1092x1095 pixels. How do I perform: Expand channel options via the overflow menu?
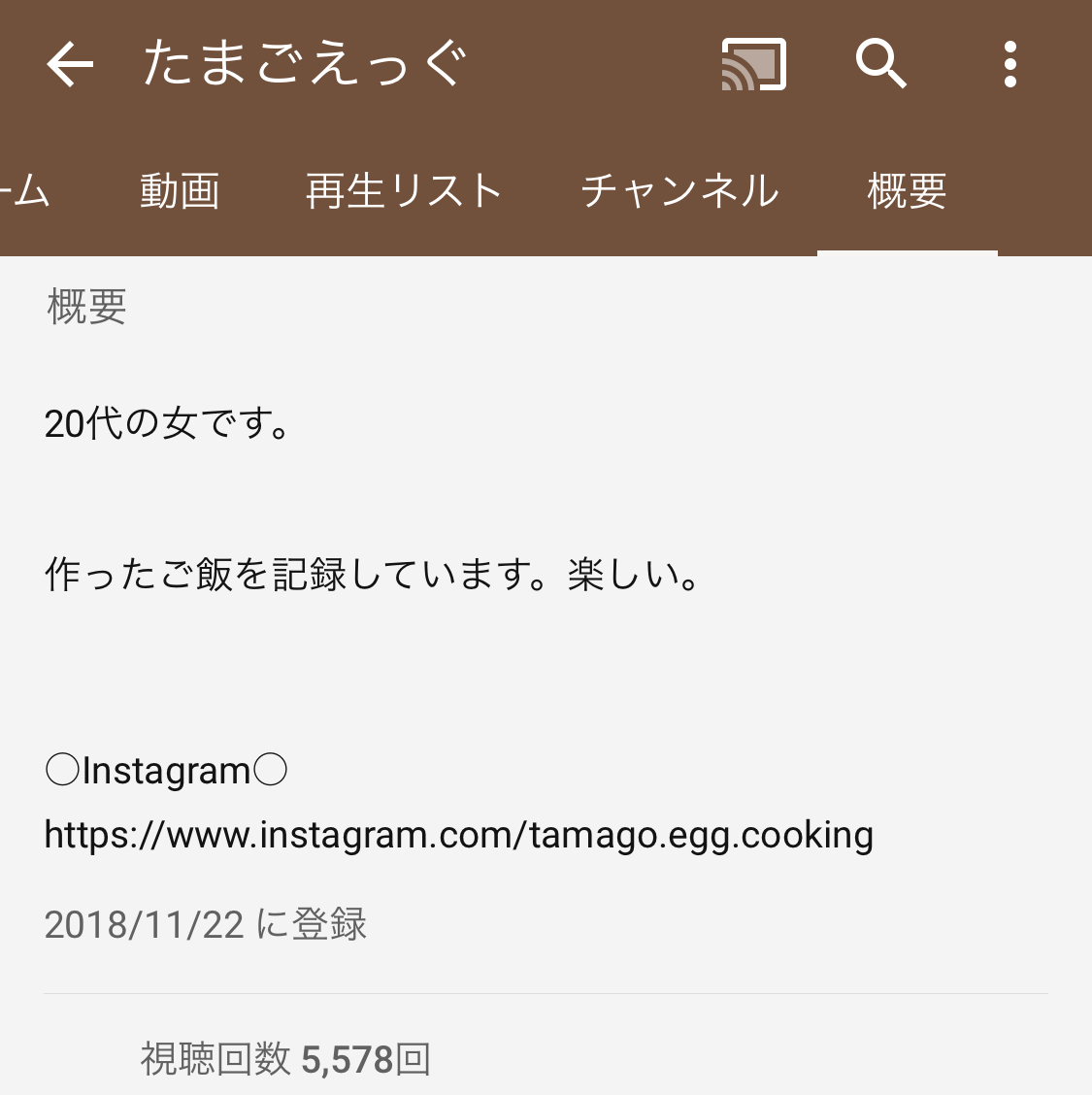pyautogui.click(x=1009, y=64)
